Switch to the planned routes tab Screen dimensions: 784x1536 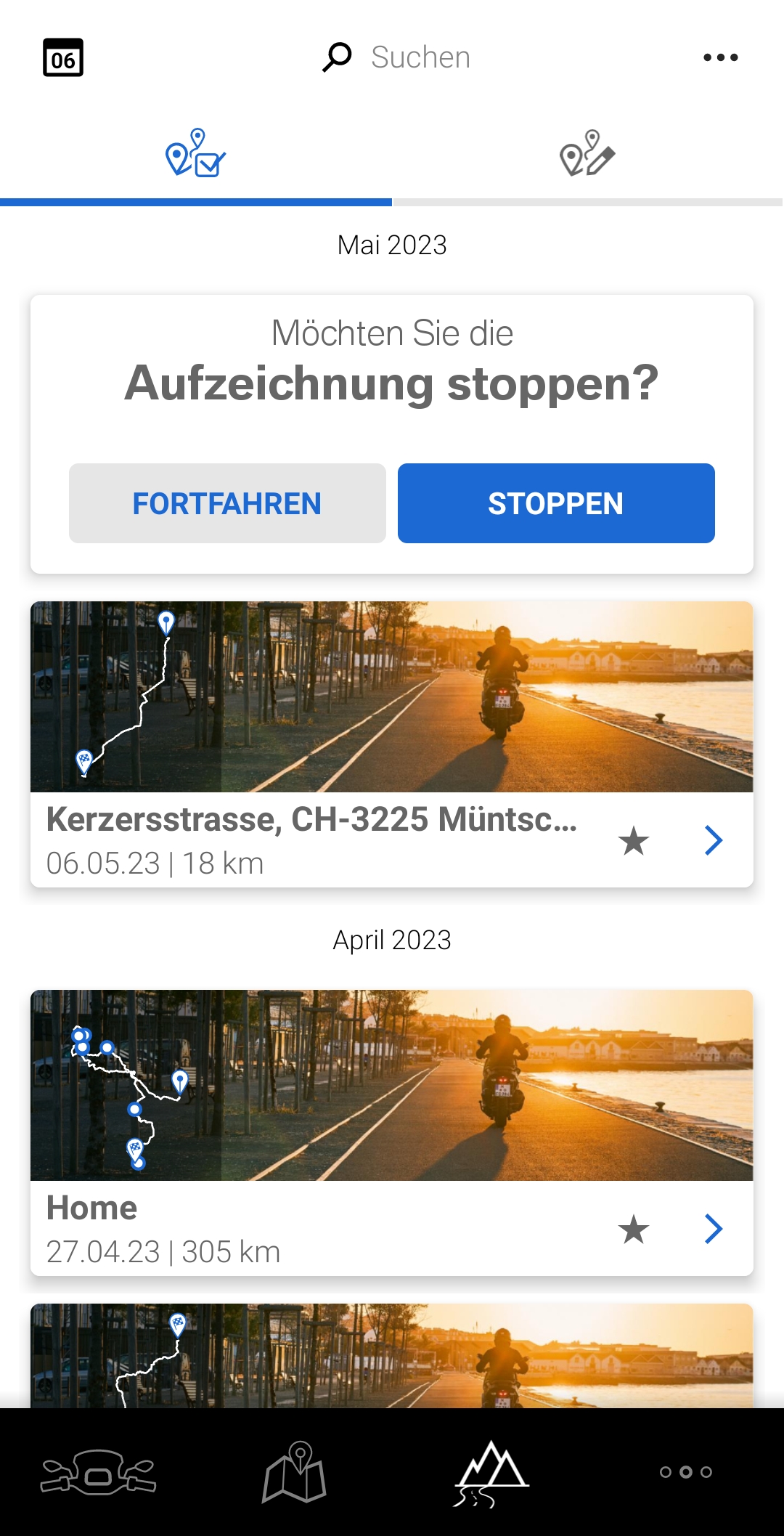click(x=588, y=153)
